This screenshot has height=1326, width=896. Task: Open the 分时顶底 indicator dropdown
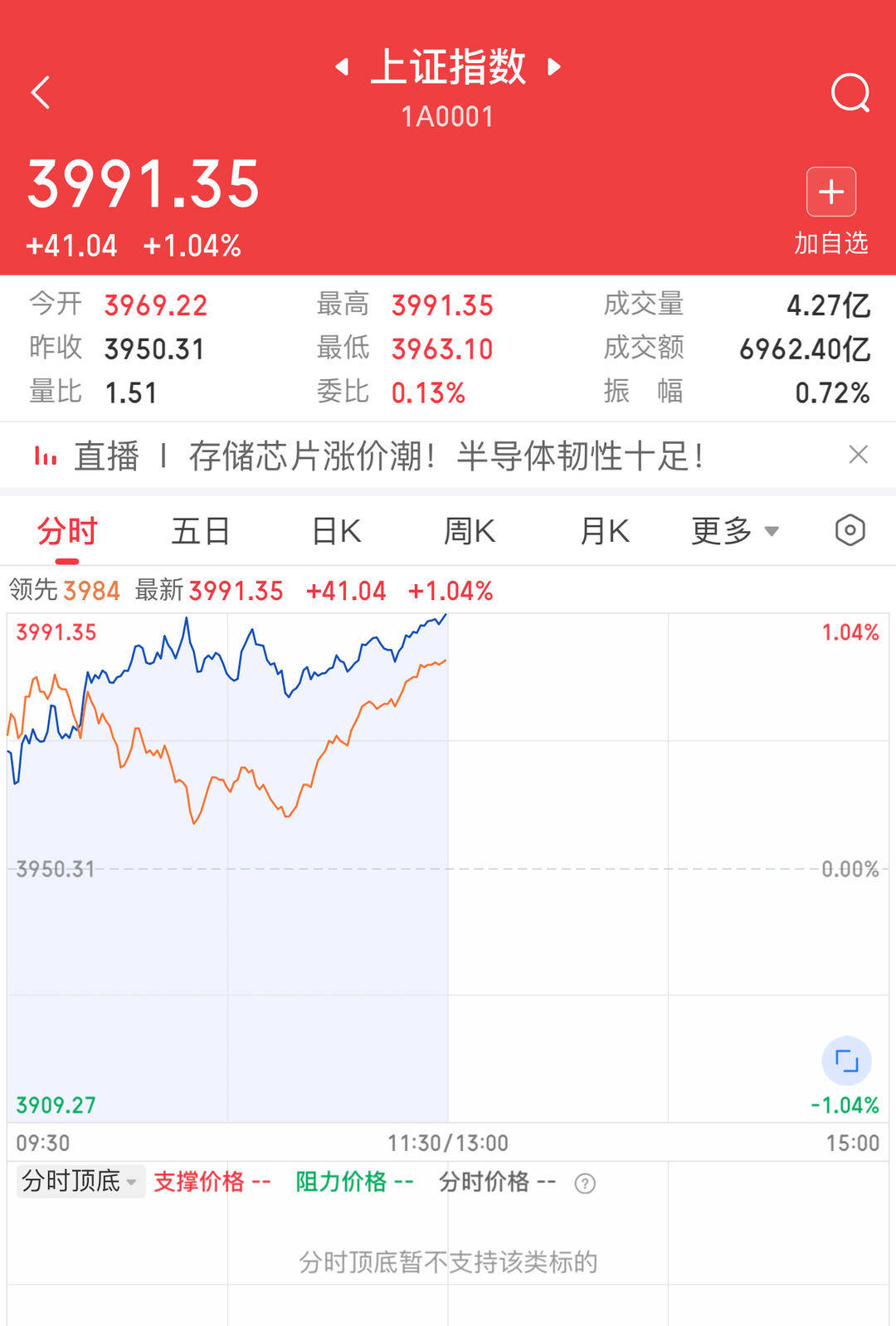pyautogui.click(x=80, y=1181)
